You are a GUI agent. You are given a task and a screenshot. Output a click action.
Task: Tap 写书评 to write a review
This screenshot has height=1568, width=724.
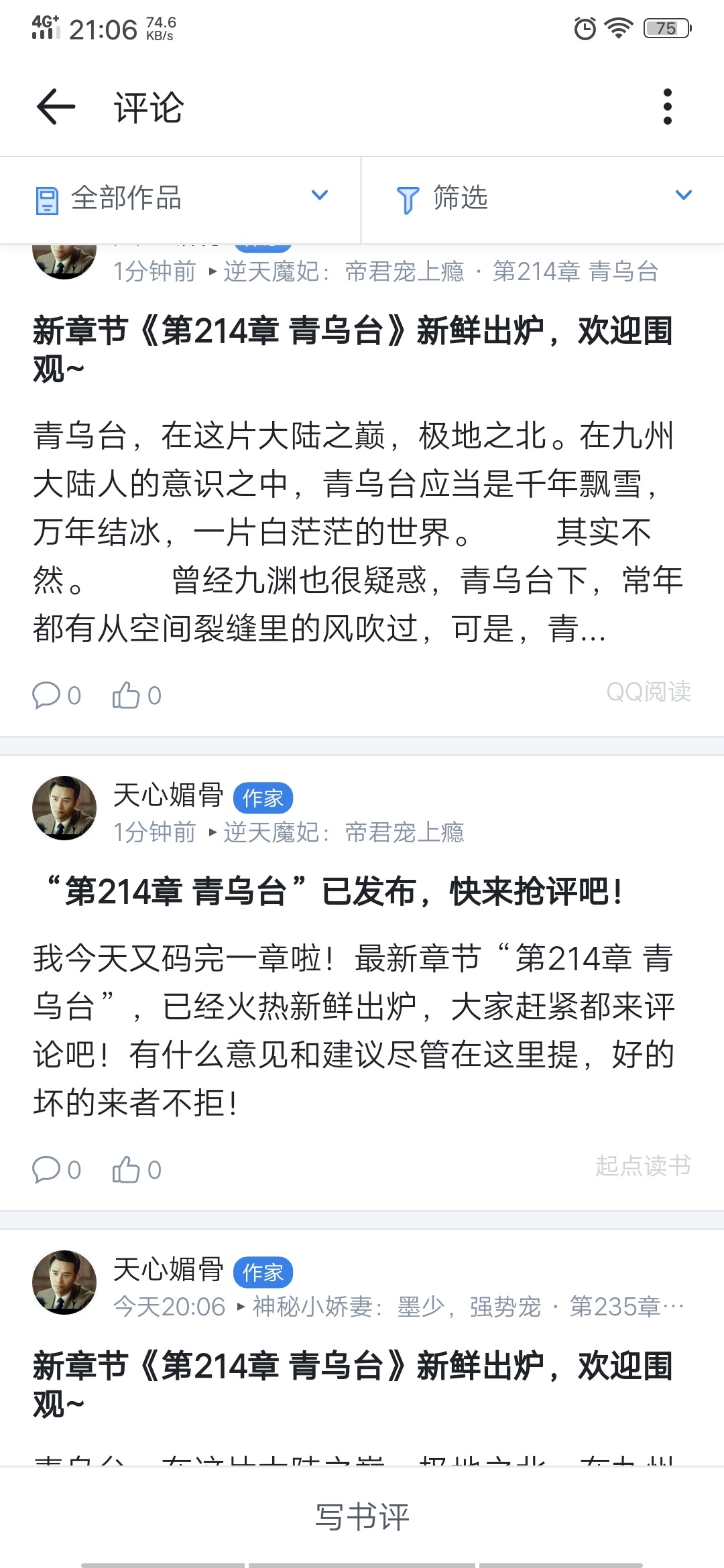(x=362, y=1517)
